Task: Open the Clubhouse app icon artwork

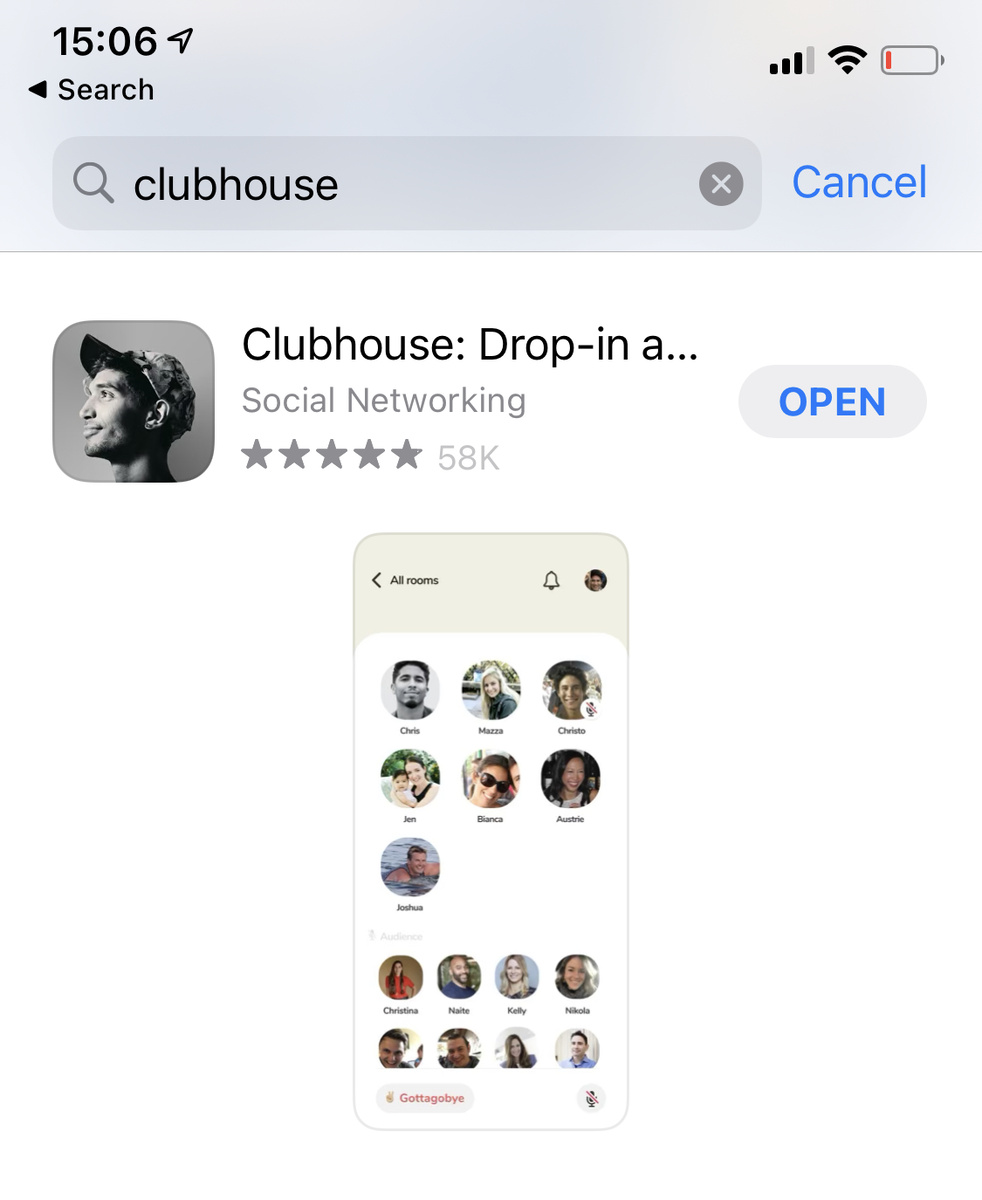Action: [132, 401]
